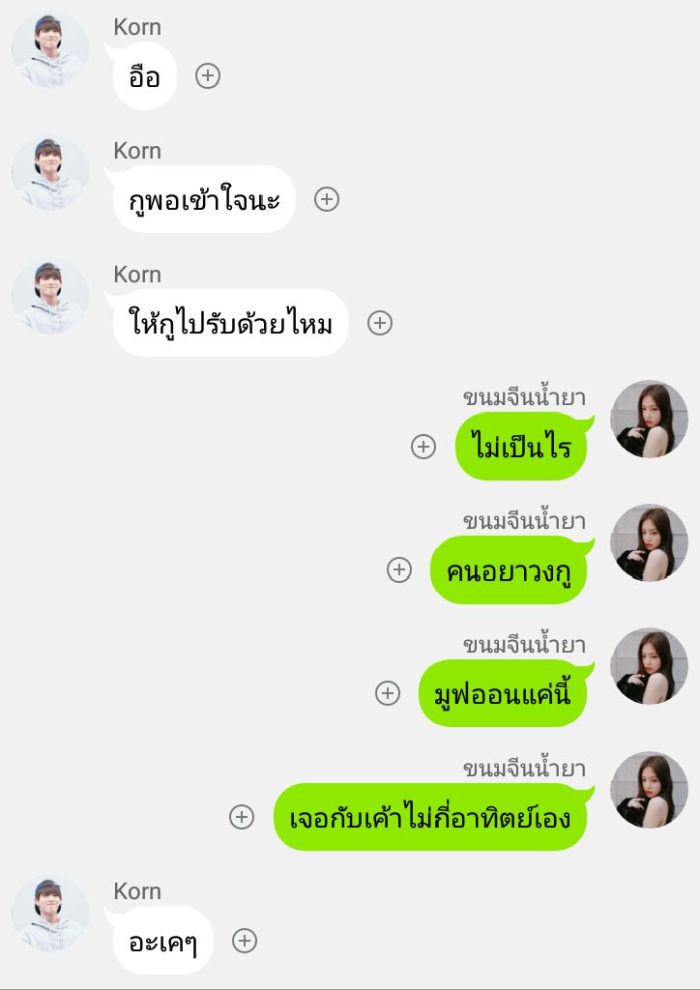Tap the plus icon next to "มูฟออนแค่นี้"
700x990 pixels.
click(387, 693)
